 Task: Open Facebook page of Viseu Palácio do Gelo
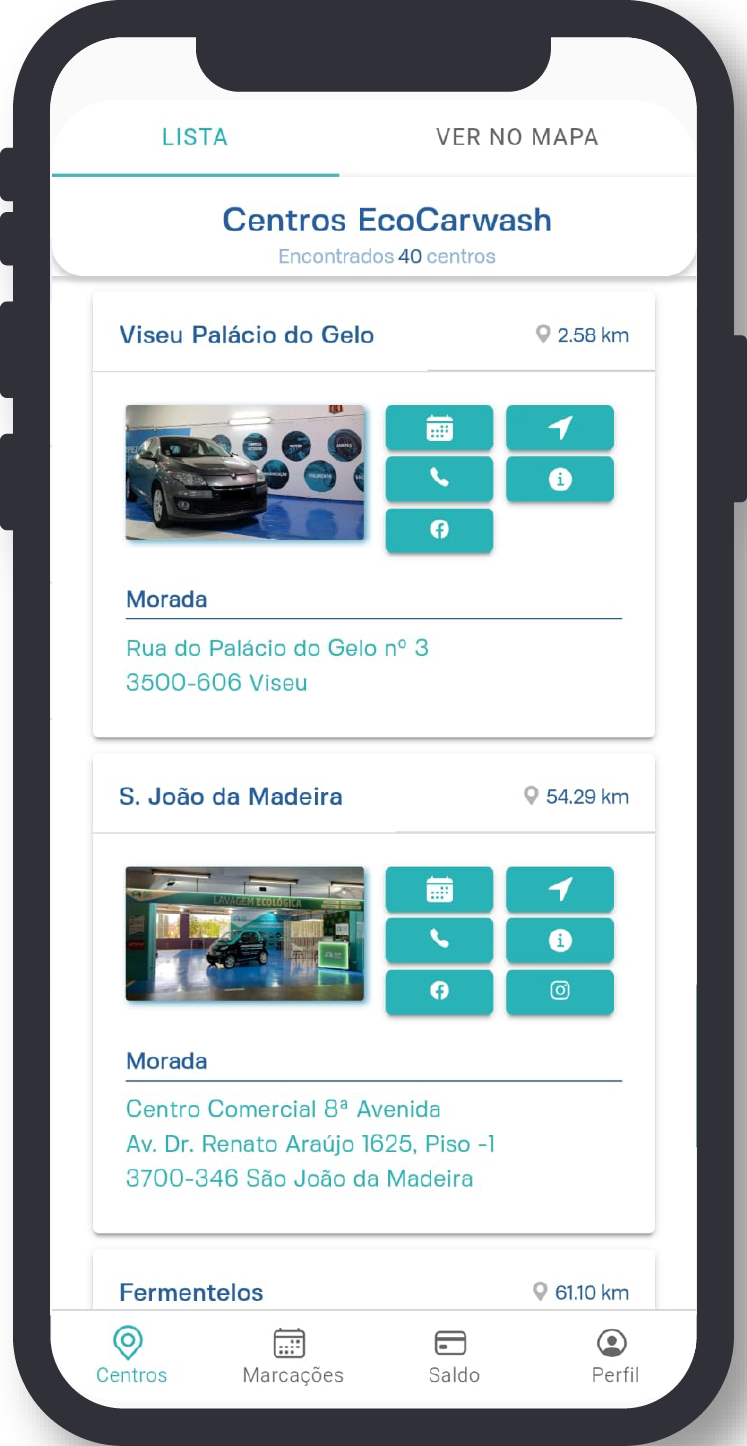[x=439, y=530]
